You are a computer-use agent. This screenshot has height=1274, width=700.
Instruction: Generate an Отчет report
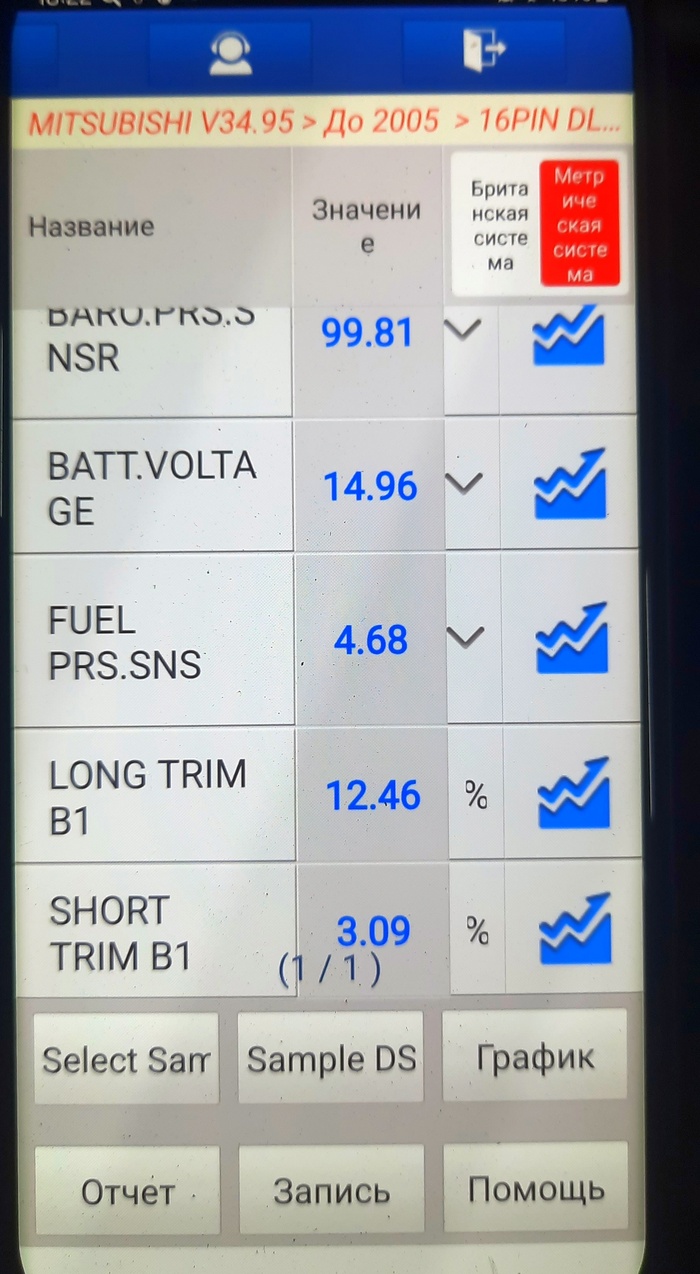[x=127, y=1190]
